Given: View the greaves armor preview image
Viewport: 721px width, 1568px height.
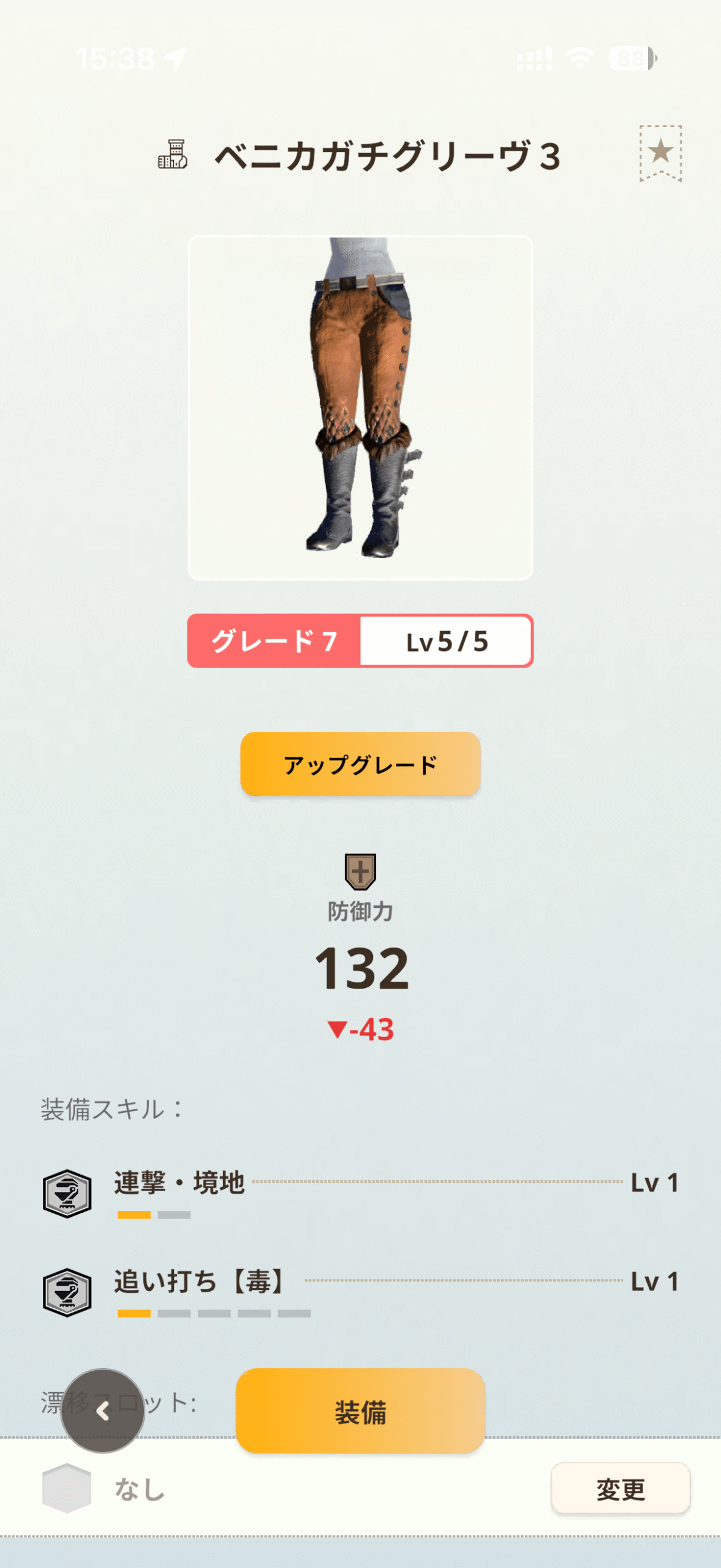Looking at the screenshot, I should [360, 408].
